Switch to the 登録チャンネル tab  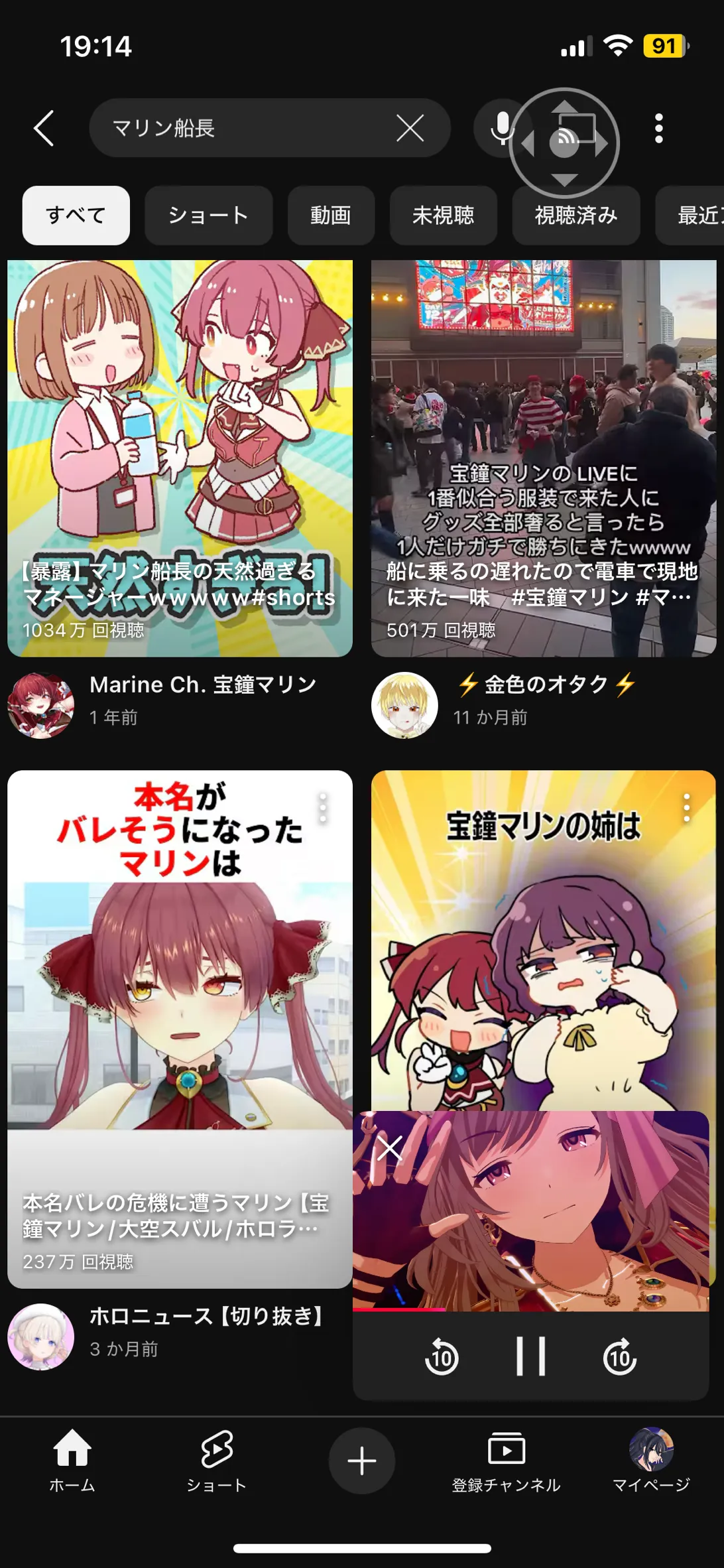(x=507, y=1461)
